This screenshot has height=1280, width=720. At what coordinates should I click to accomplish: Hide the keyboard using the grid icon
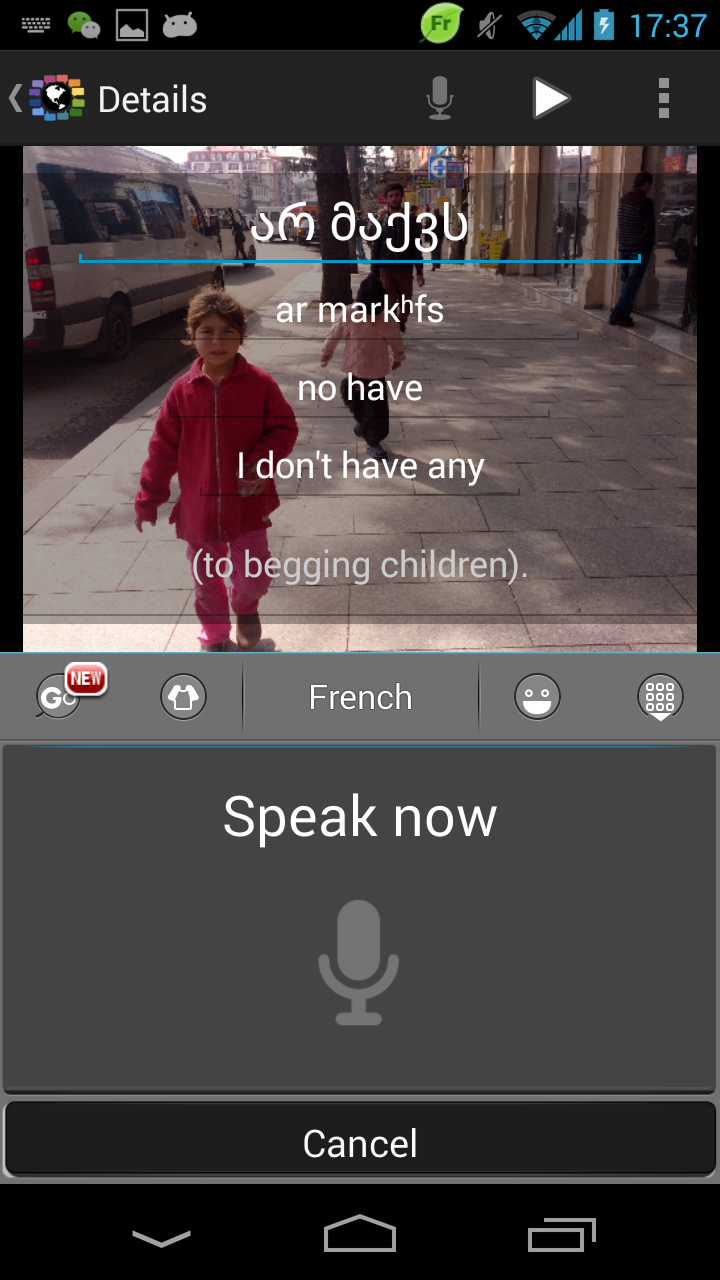coord(660,697)
